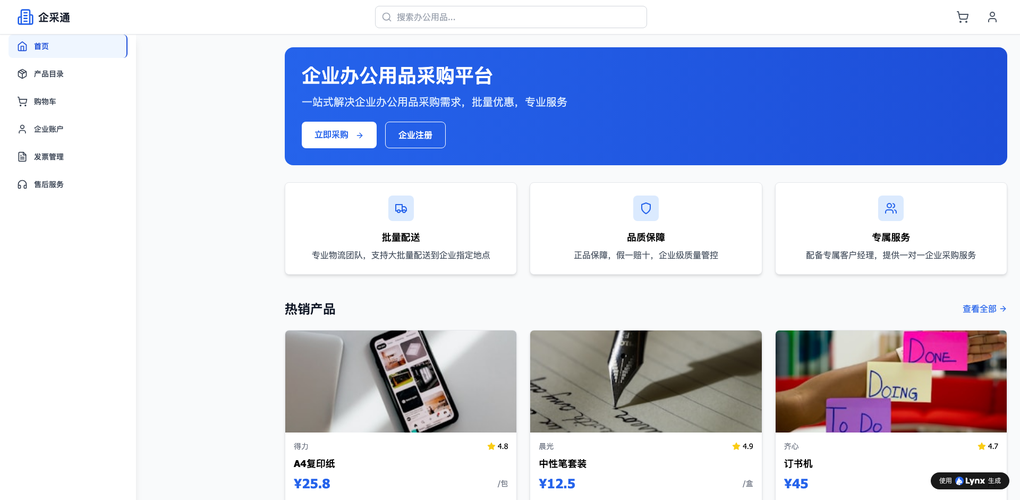This screenshot has height=500, width=1020.
Task: Open the shopping cart icon in header
Action: pyautogui.click(x=962, y=17)
